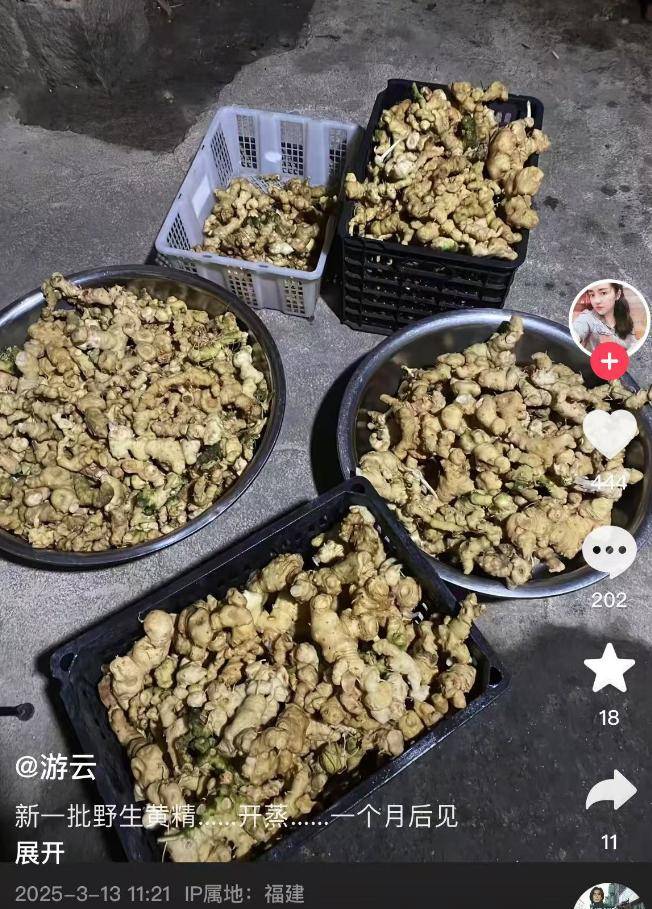The height and width of the screenshot is (909, 652).
Task: Follow the creator with the red plus
Action: pos(609,361)
